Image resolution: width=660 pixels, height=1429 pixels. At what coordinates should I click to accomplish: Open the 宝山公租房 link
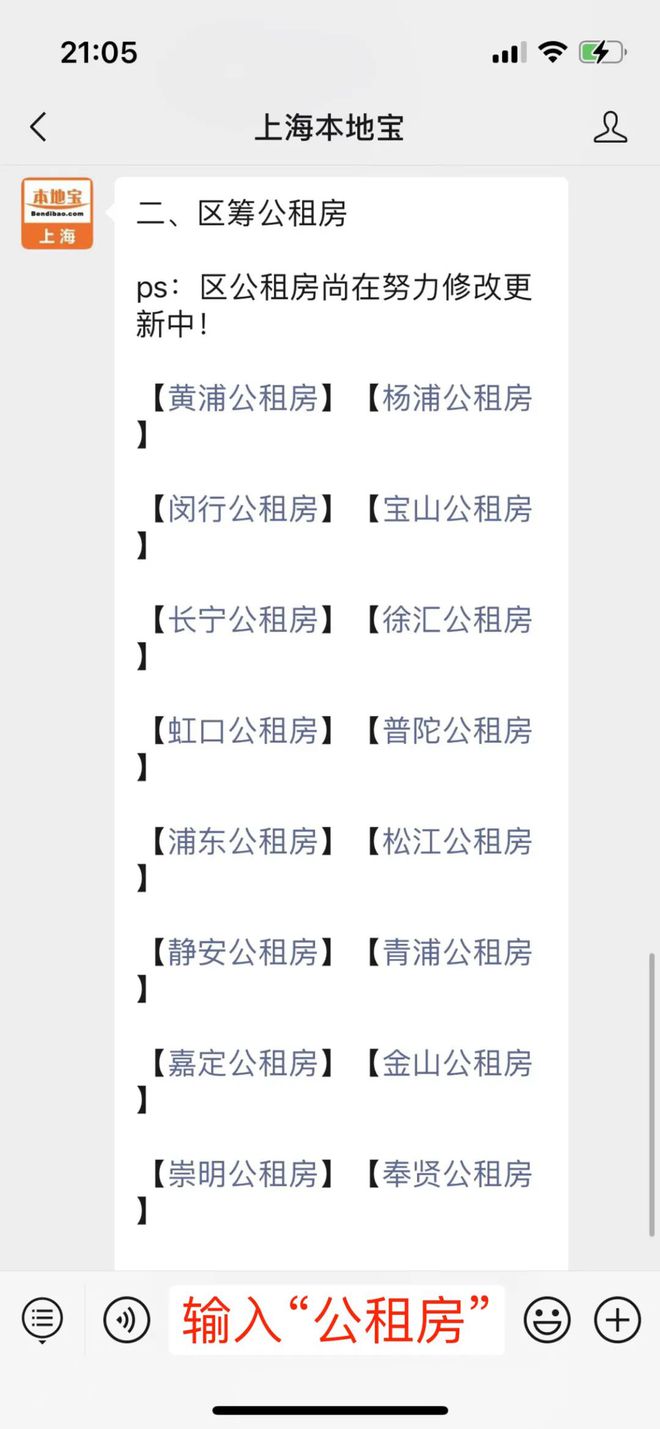click(457, 509)
